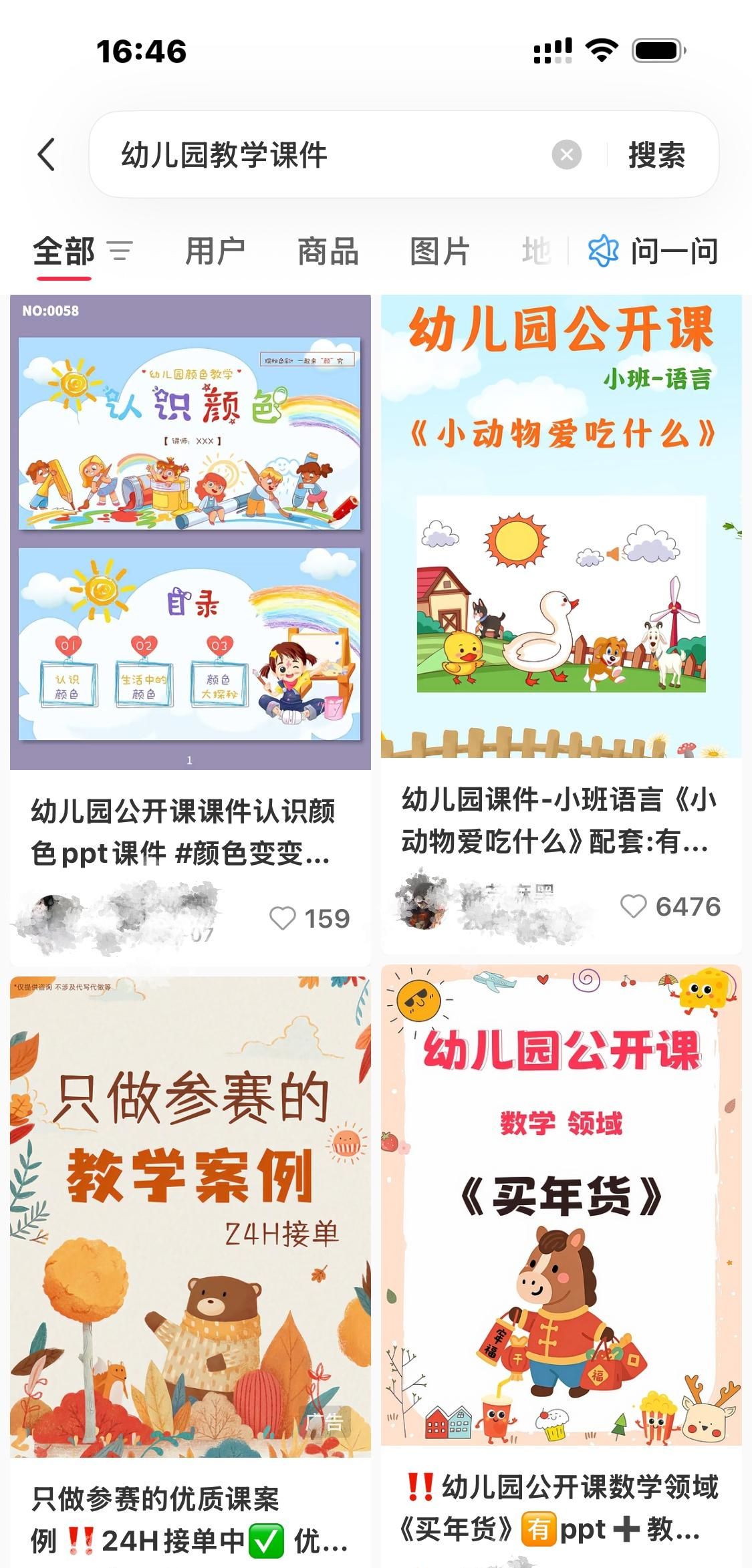Switch to the 商品 tab
Screen dimensions: 752x1568
328,252
